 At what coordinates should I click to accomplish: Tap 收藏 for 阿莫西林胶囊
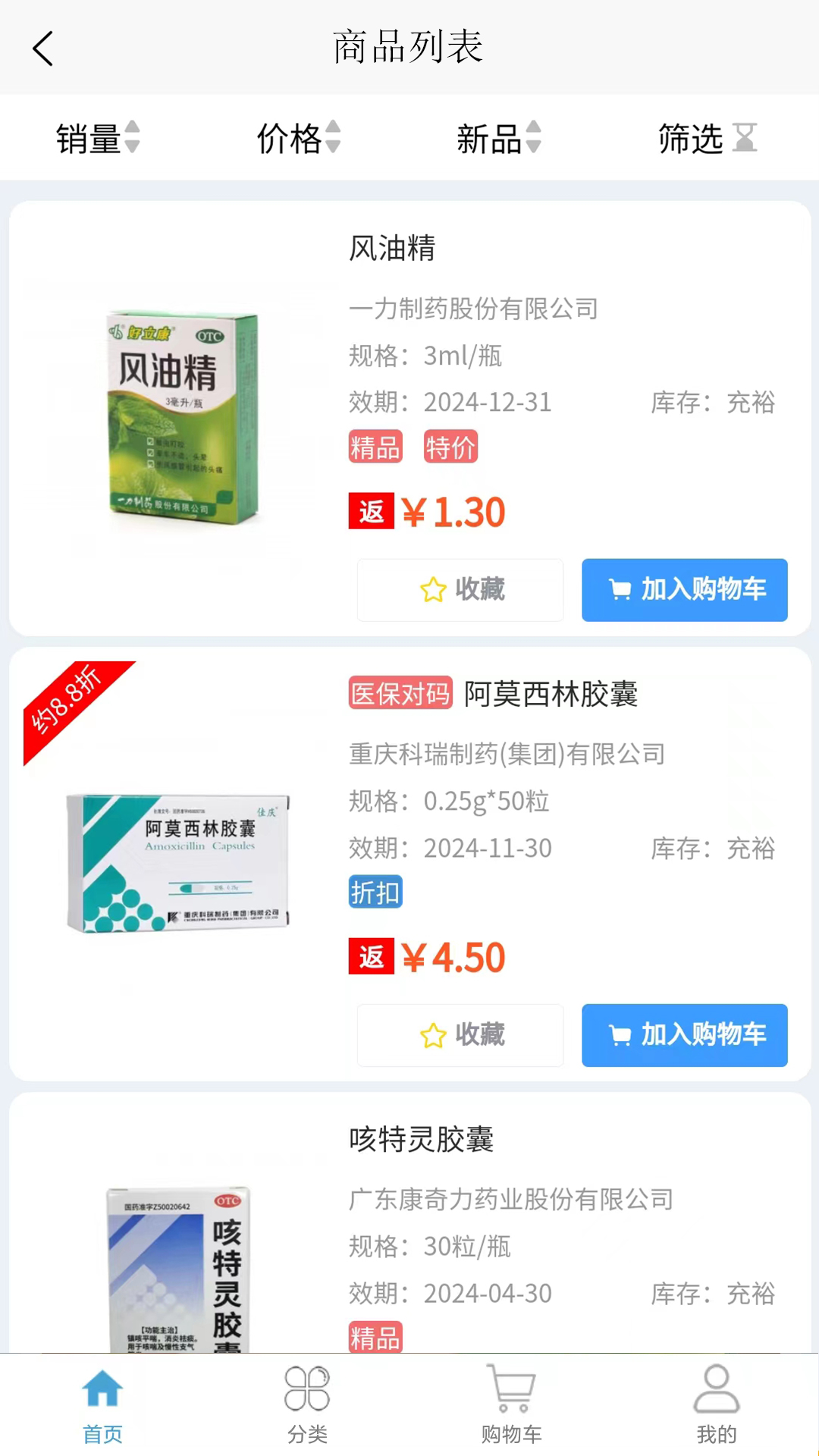[x=460, y=1035]
